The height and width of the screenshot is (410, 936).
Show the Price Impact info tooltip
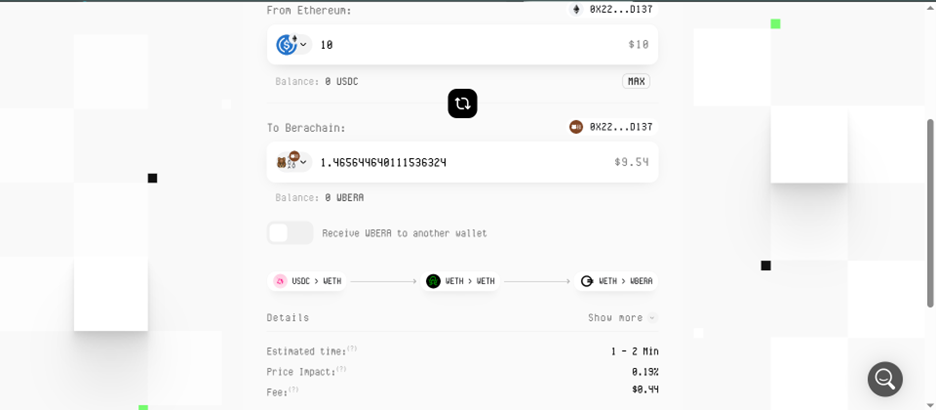tap(342, 369)
